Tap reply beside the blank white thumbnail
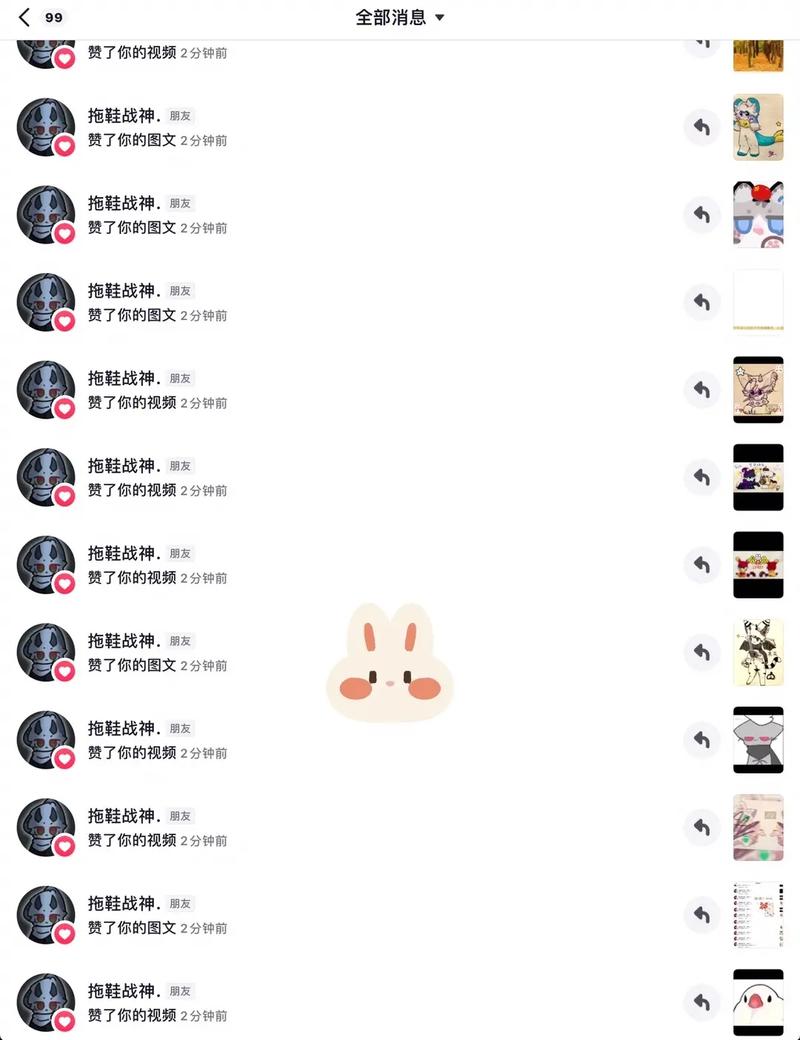The height and width of the screenshot is (1040, 800). pyautogui.click(x=702, y=302)
